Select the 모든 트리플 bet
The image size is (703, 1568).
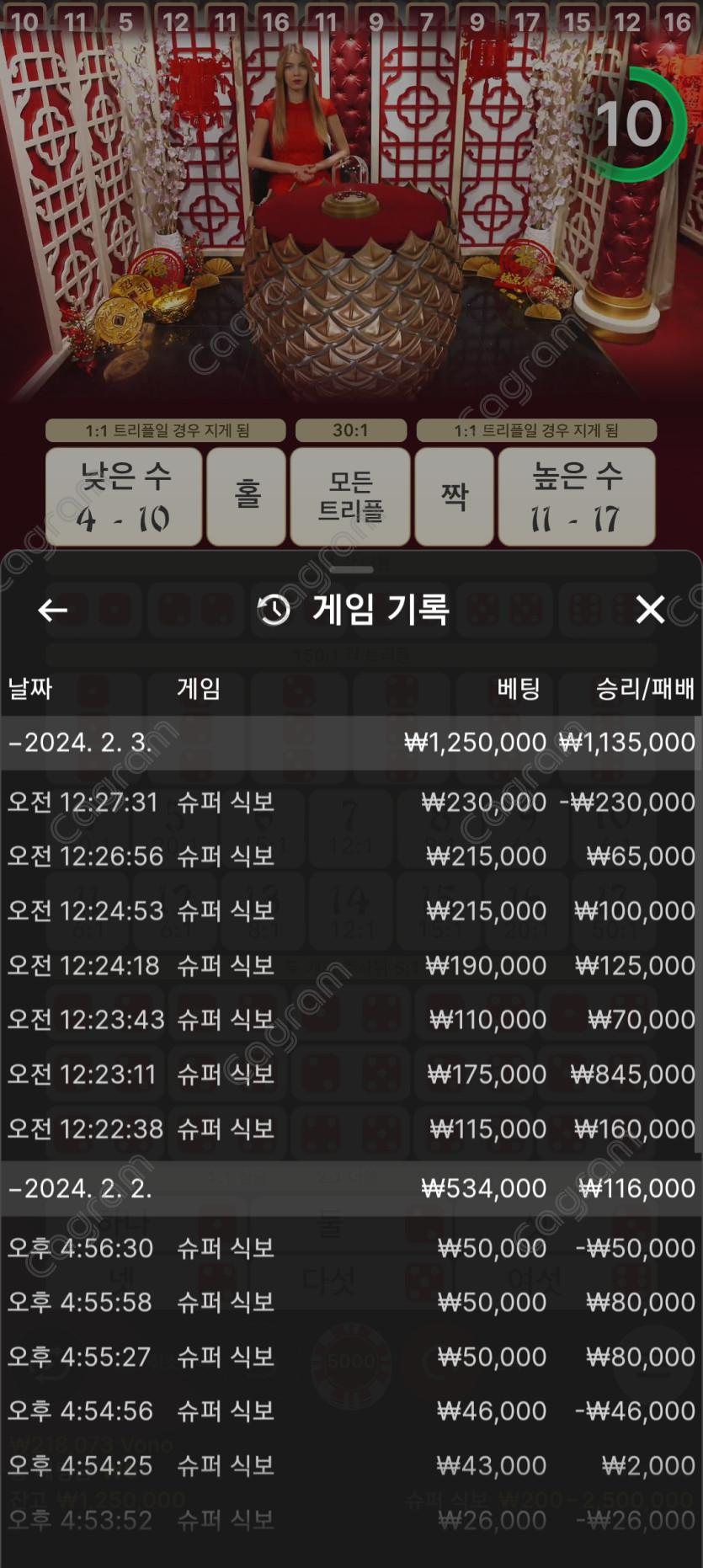coord(350,497)
